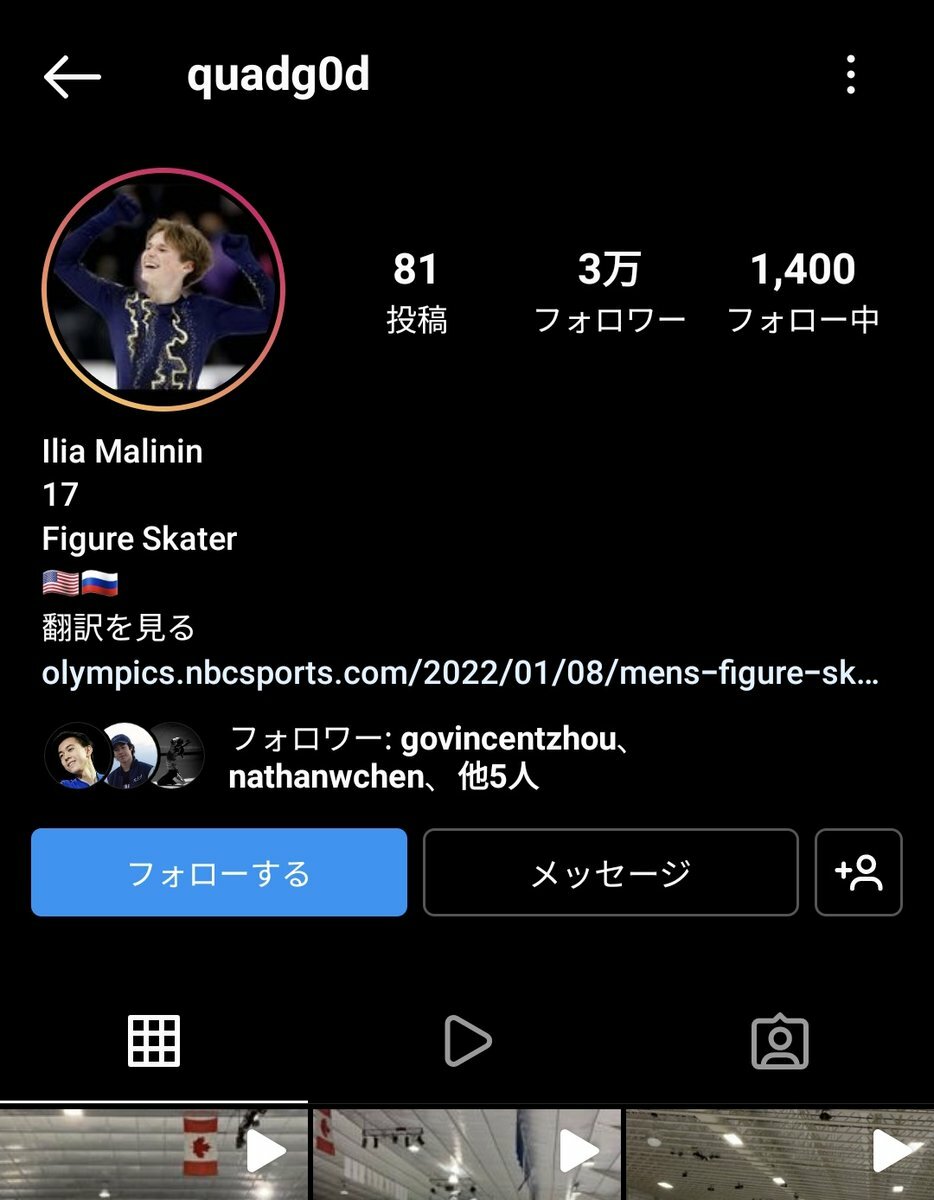Open the three-dot overflow menu

click(850, 76)
